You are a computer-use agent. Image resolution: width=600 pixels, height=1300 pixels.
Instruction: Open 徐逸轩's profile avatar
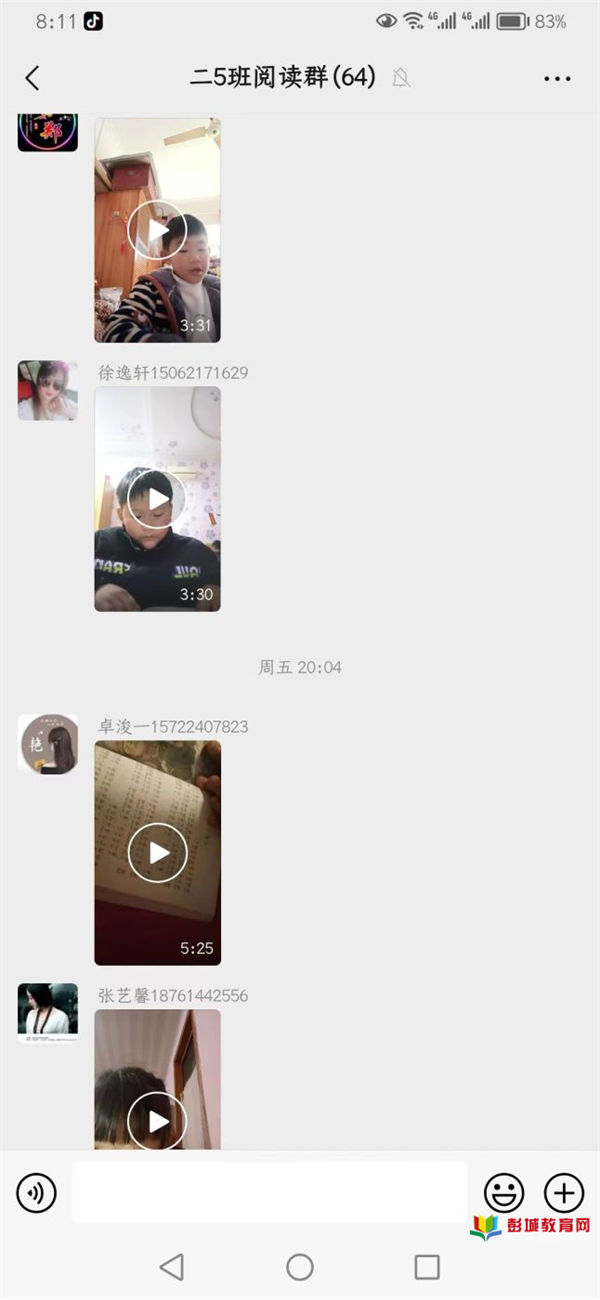pyautogui.click(x=47, y=391)
